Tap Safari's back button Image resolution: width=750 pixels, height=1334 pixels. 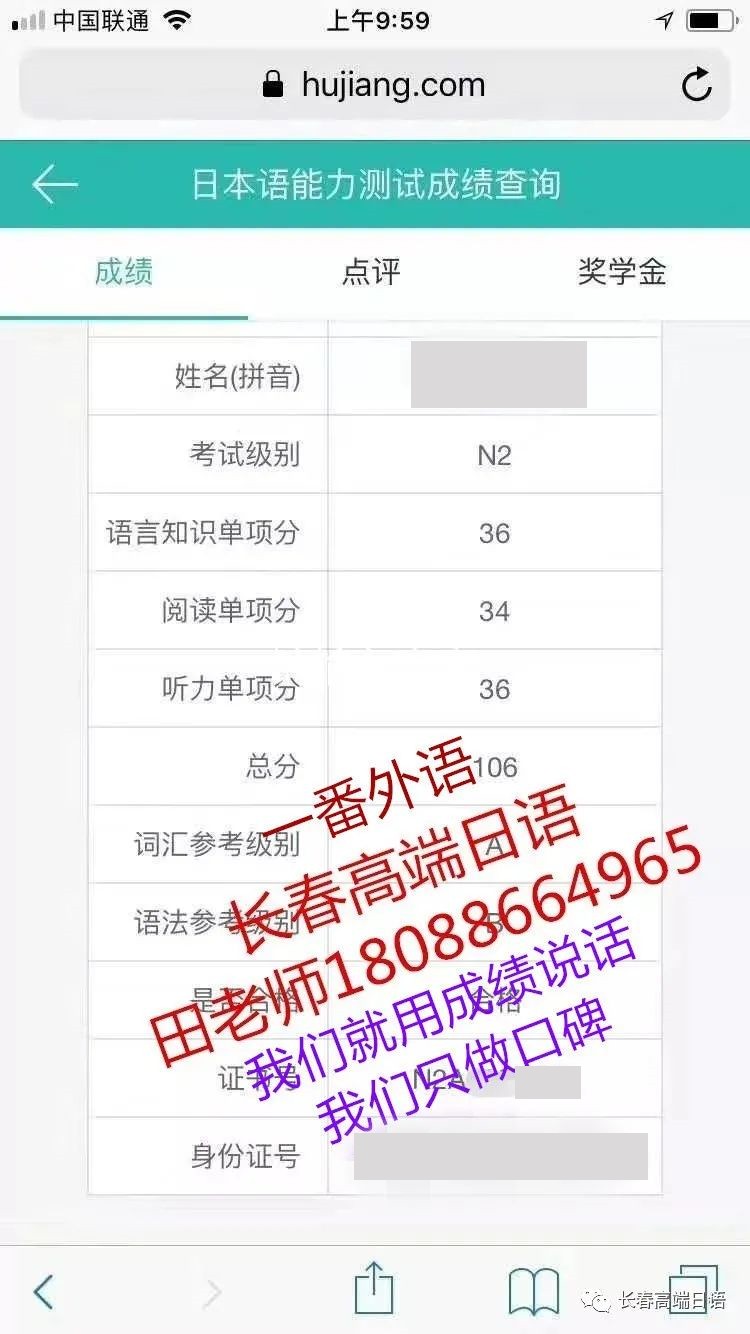[x=43, y=1291]
